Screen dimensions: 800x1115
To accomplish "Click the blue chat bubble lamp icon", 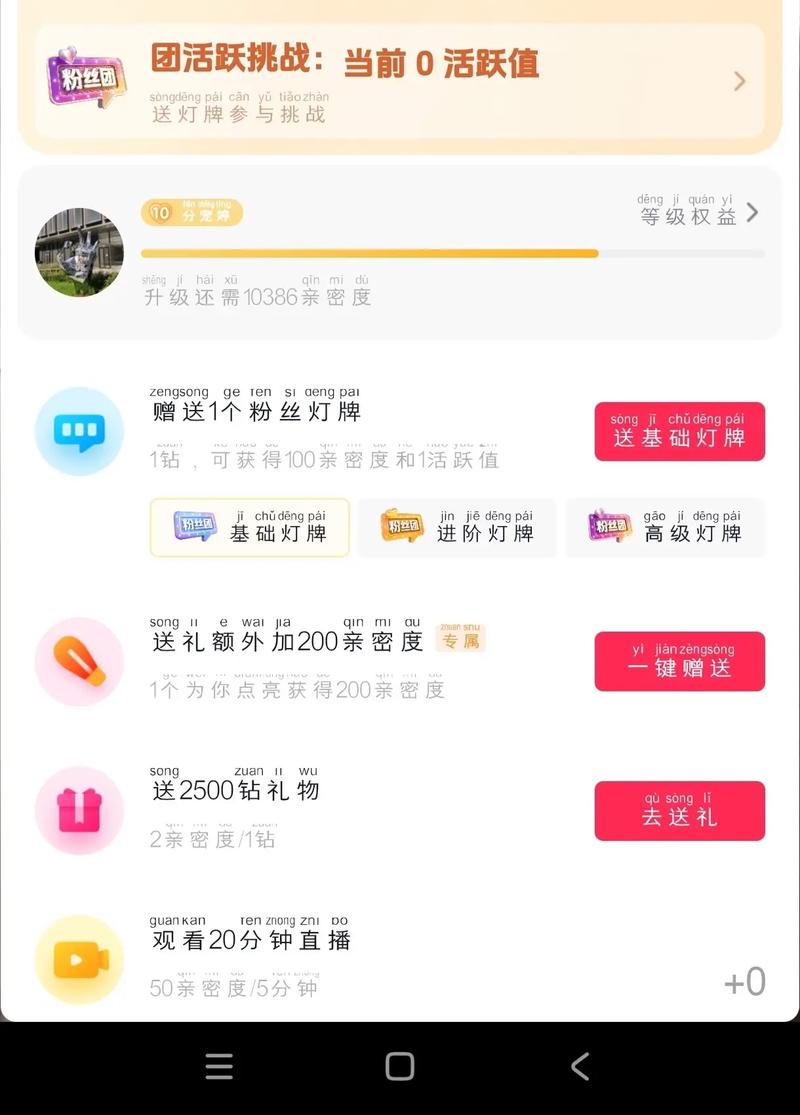I will tap(79, 432).
